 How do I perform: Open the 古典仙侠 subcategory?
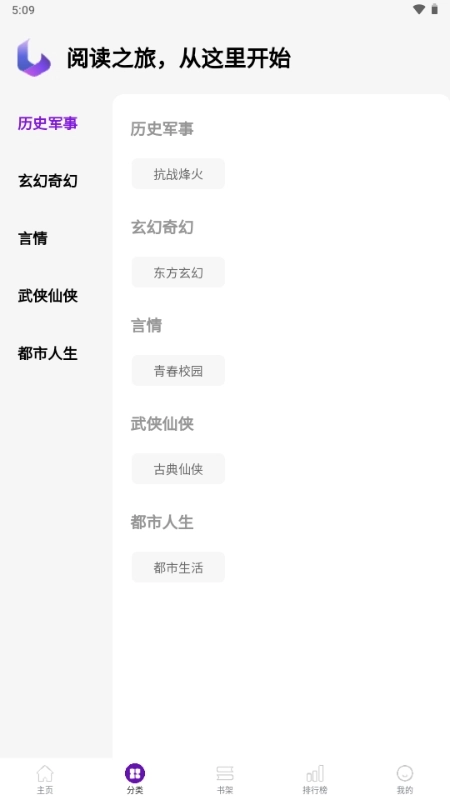[x=178, y=469]
